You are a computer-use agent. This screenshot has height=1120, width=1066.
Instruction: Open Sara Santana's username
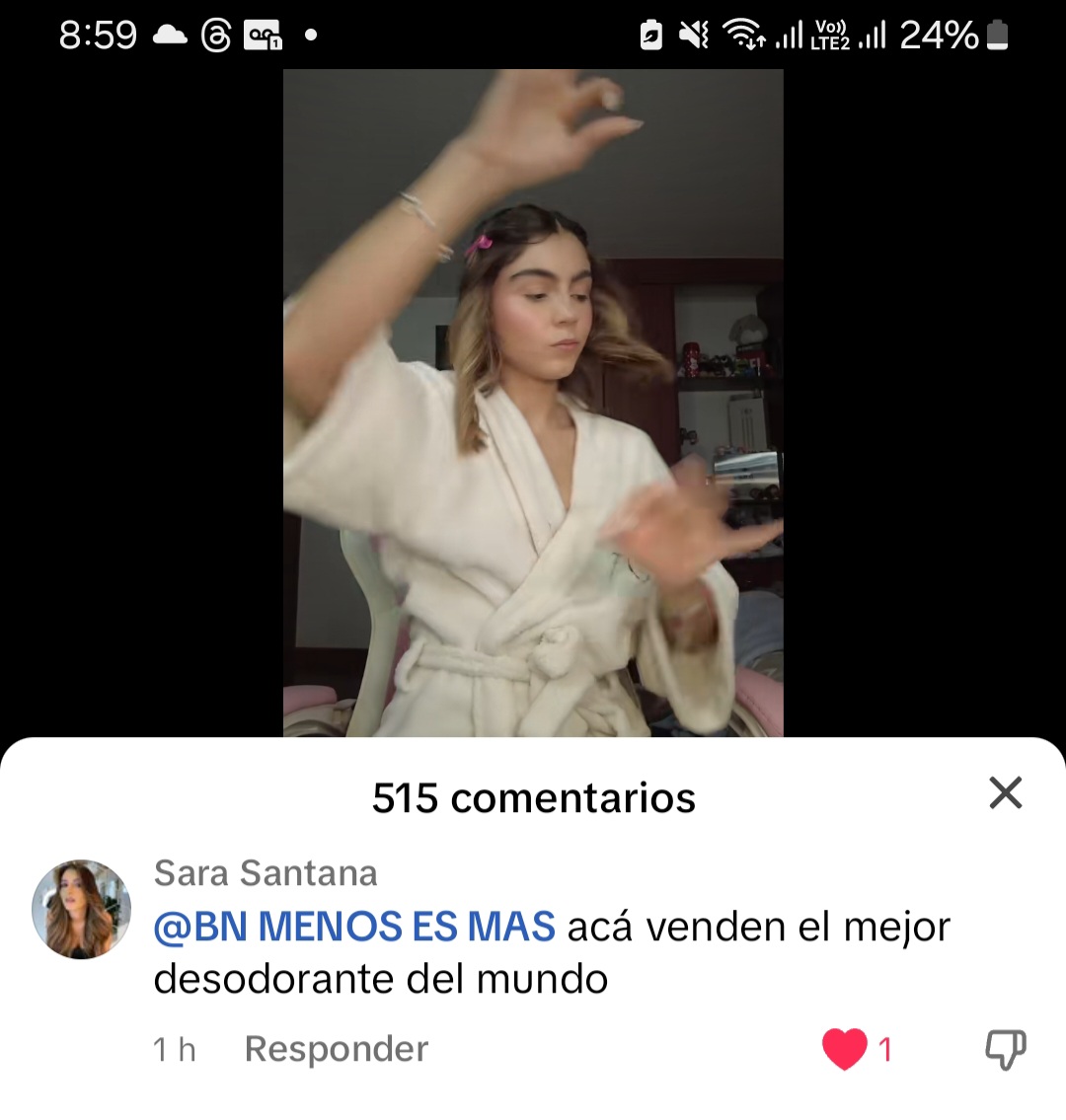click(x=266, y=873)
